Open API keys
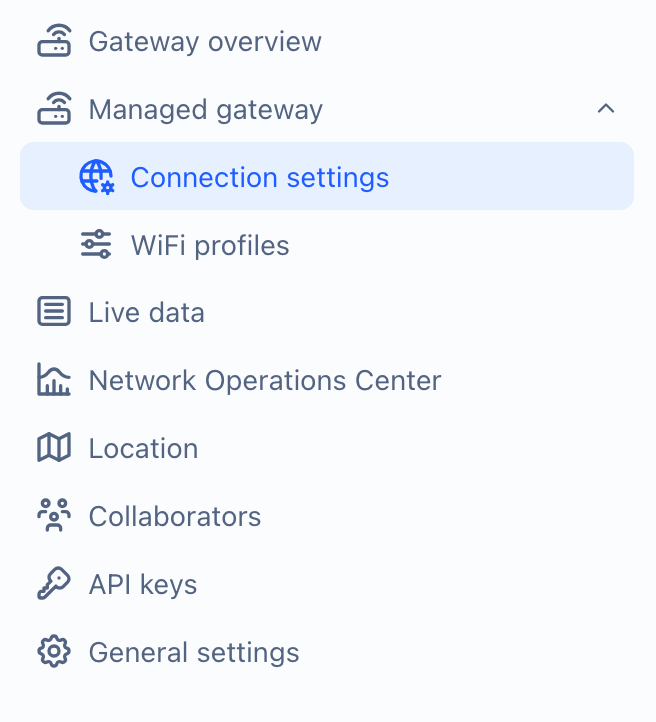 [142, 585]
